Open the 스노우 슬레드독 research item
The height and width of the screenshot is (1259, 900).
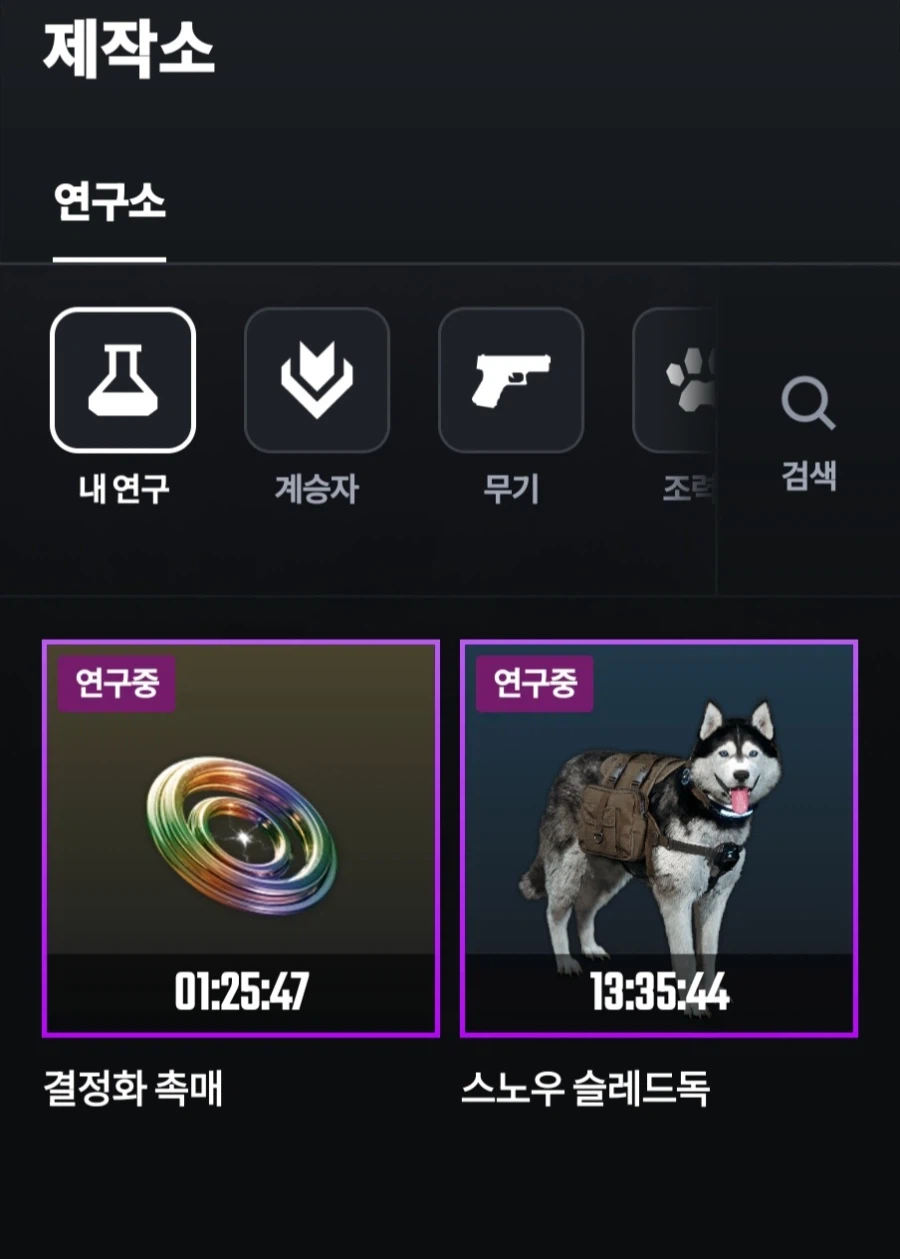(657, 835)
